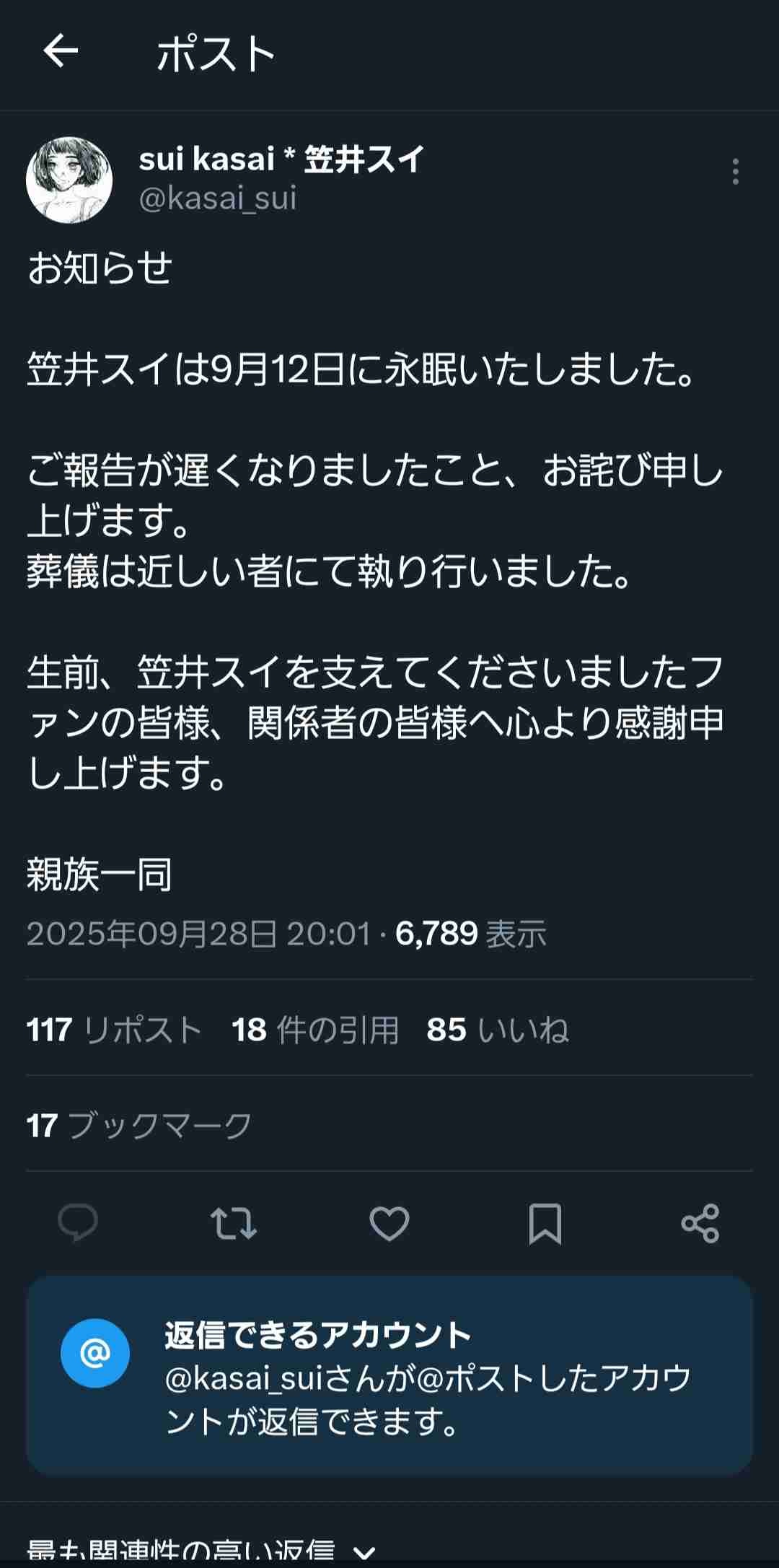
Task: View the 6,789 views analytics
Action: (470, 934)
